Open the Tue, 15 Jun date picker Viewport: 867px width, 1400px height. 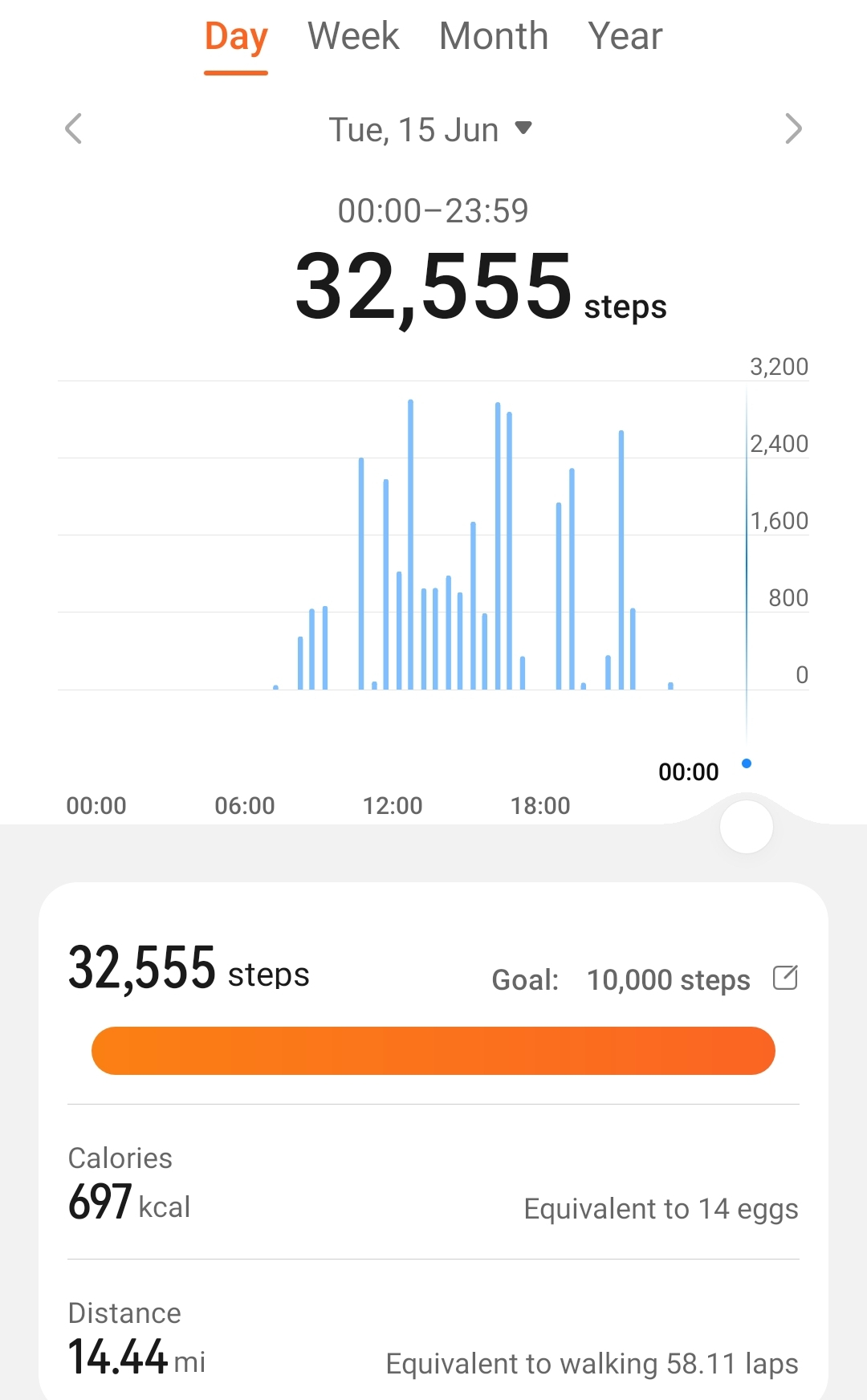[x=430, y=129]
